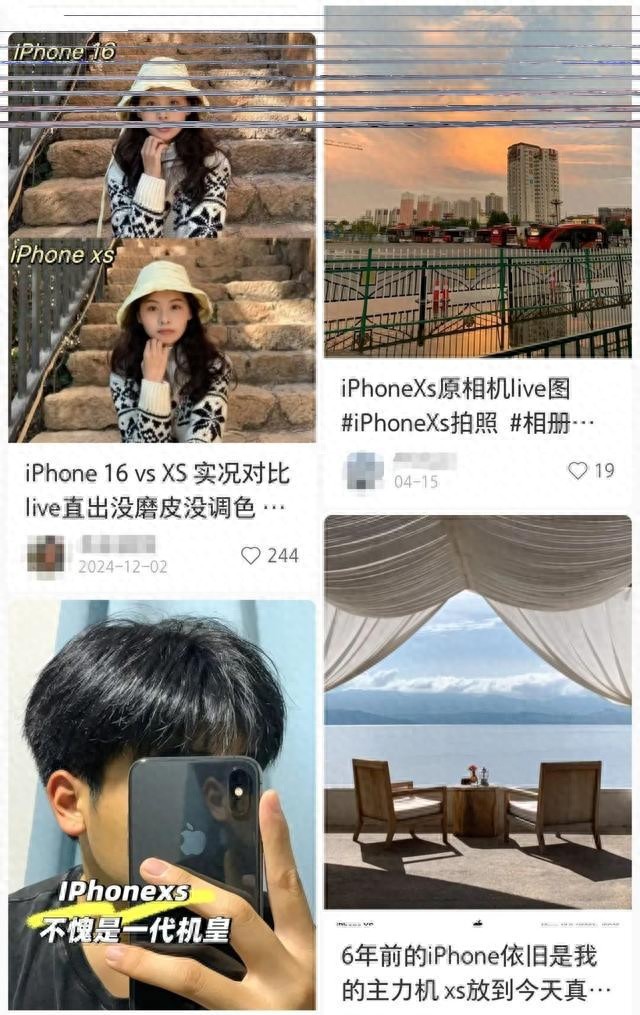View the author avatar of the iPhone 16 vs XS post

46,555
